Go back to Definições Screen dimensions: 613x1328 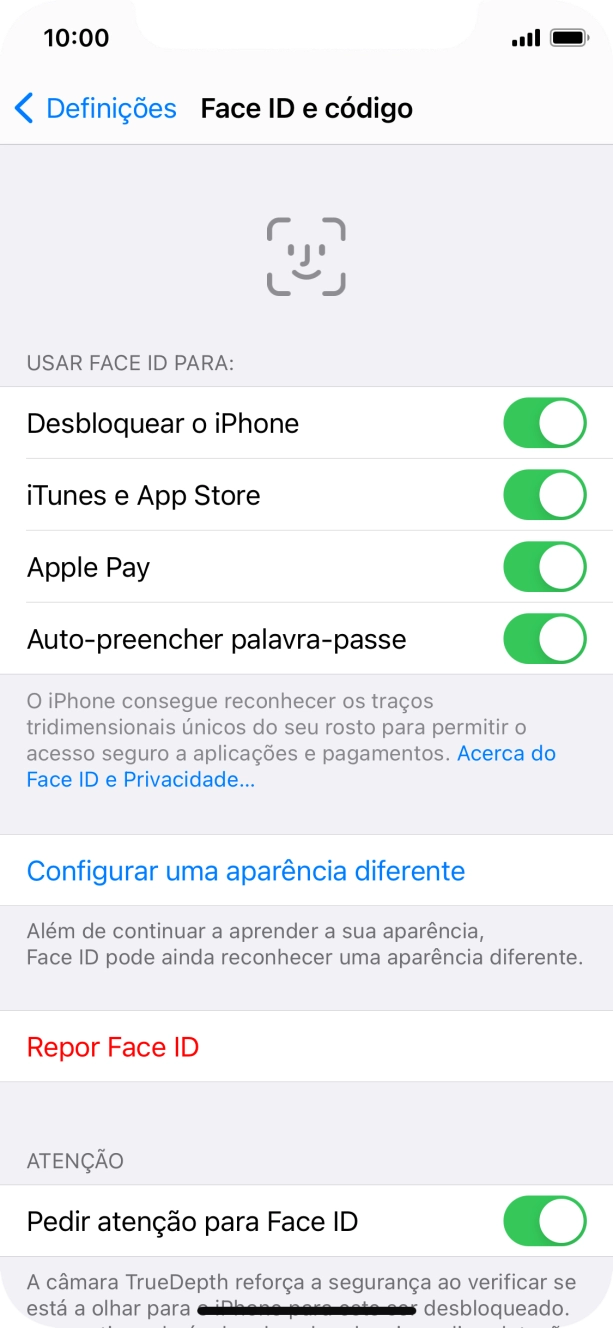[95, 108]
